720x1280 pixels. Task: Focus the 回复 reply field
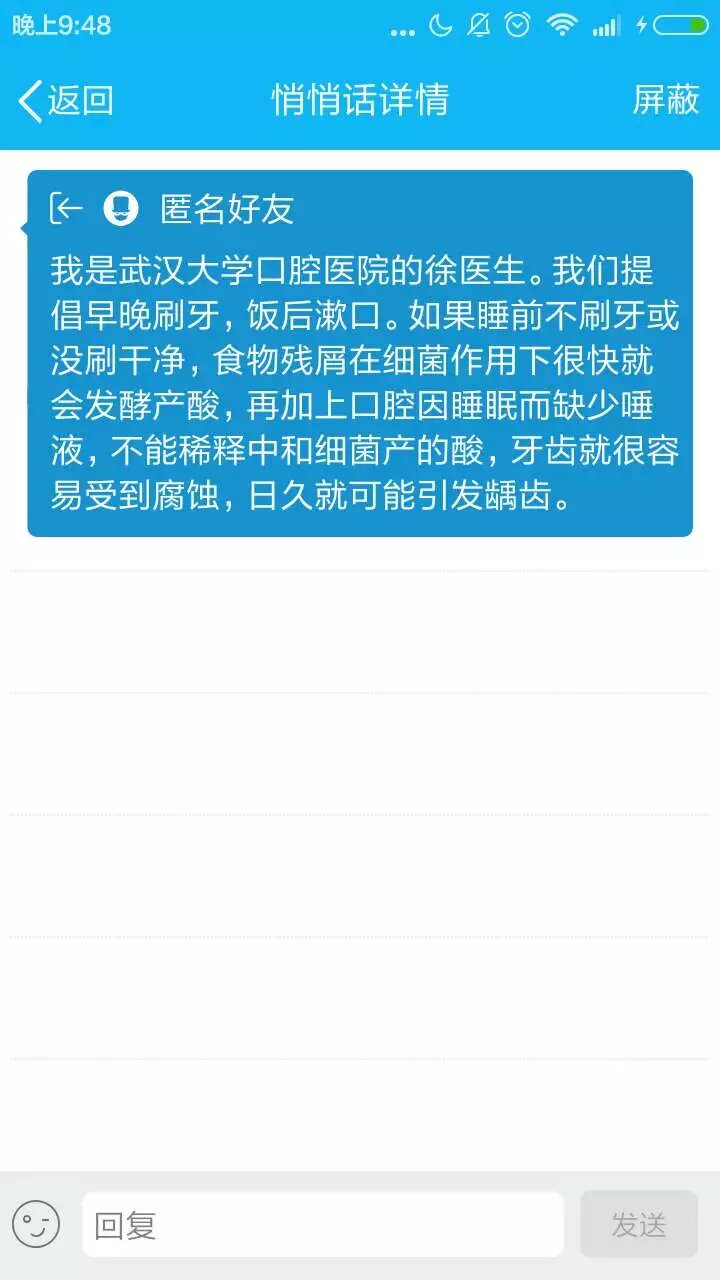pos(322,1224)
